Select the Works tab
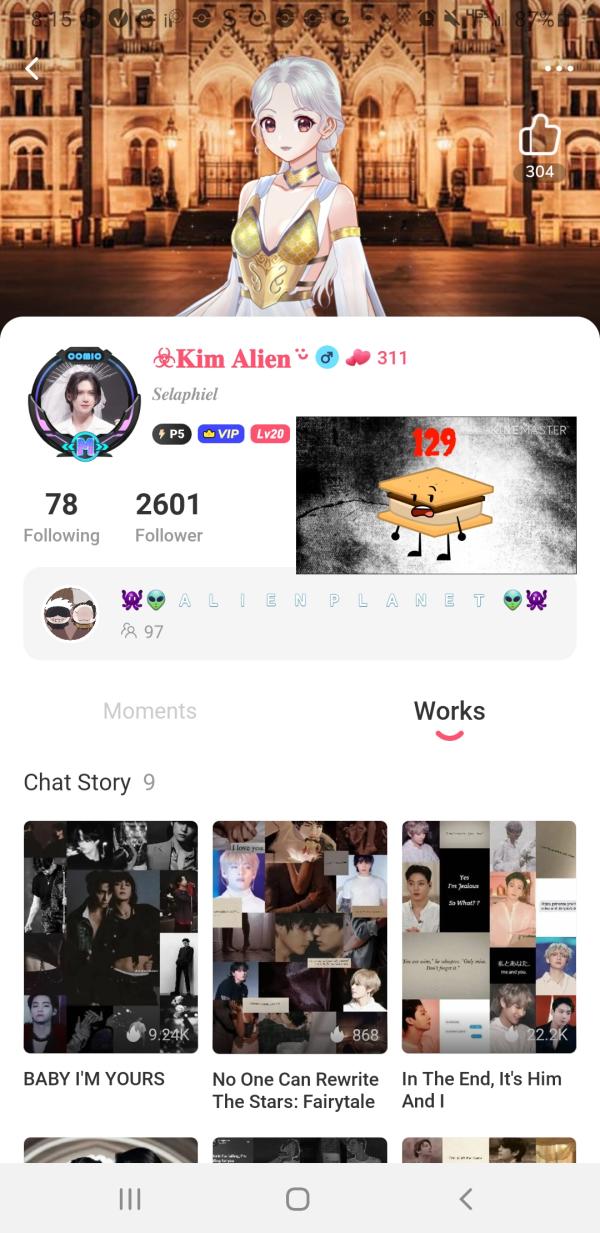The height and width of the screenshot is (1233, 600). point(449,711)
